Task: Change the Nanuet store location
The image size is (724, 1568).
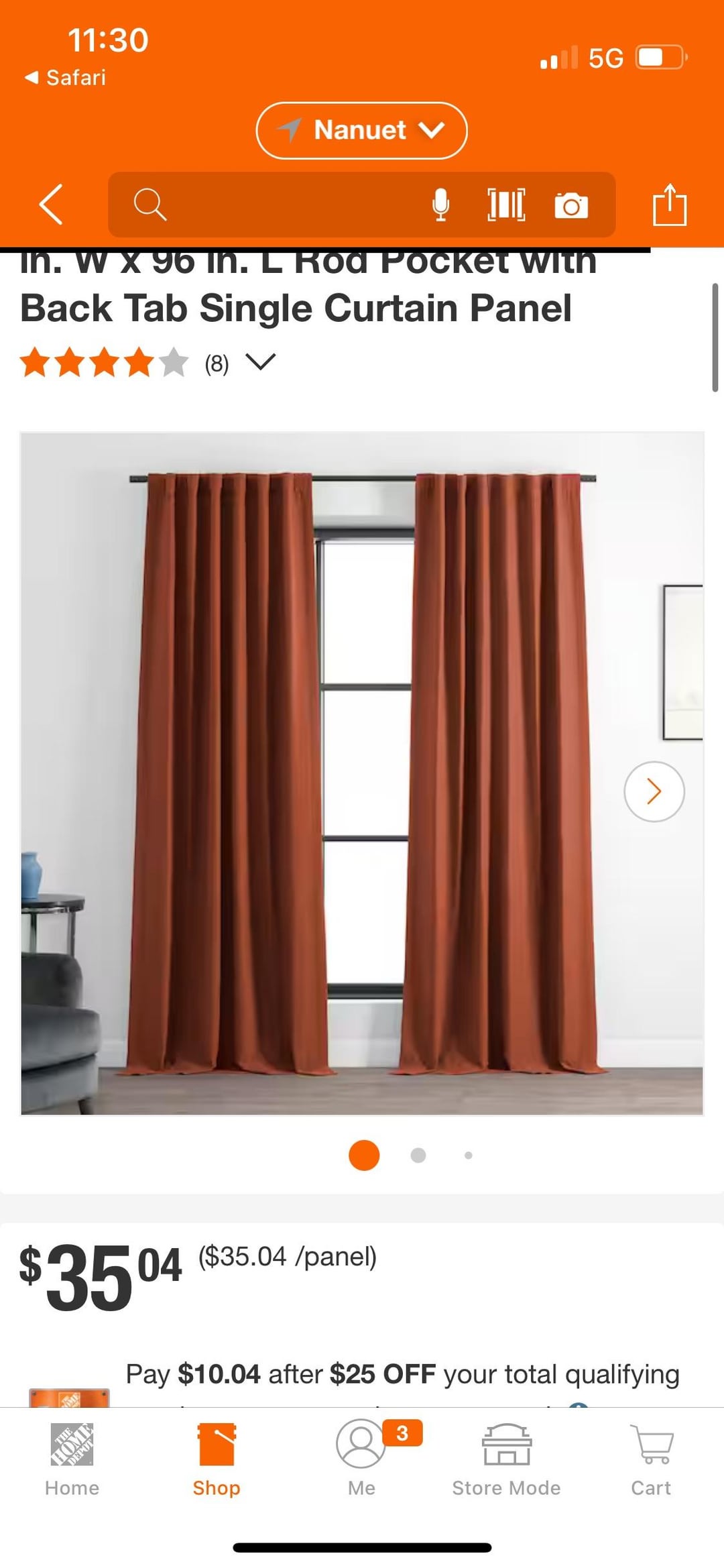Action: click(361, 130)
